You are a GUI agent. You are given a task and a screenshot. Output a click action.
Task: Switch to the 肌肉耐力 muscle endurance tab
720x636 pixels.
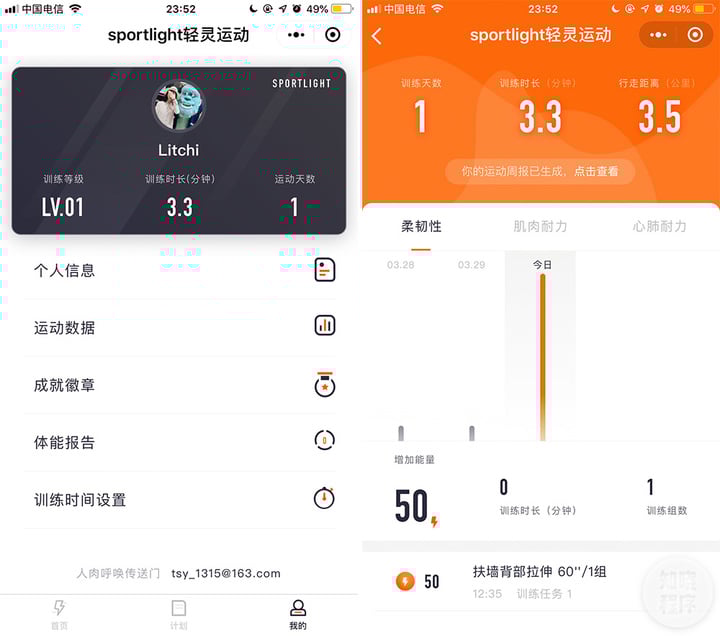540,227
